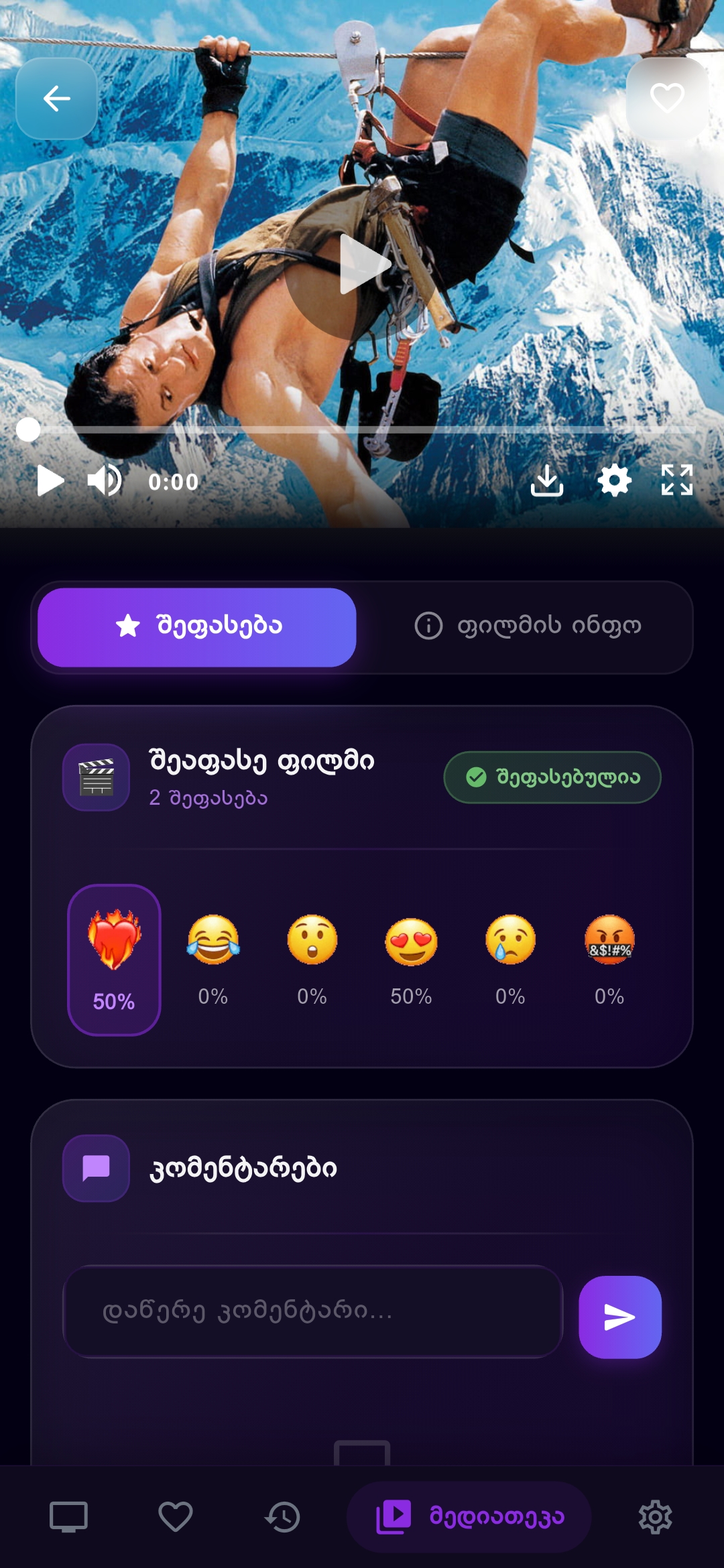Start the video with the center play button
Viewport: 724px width, 1568px height.
point(362,265)
